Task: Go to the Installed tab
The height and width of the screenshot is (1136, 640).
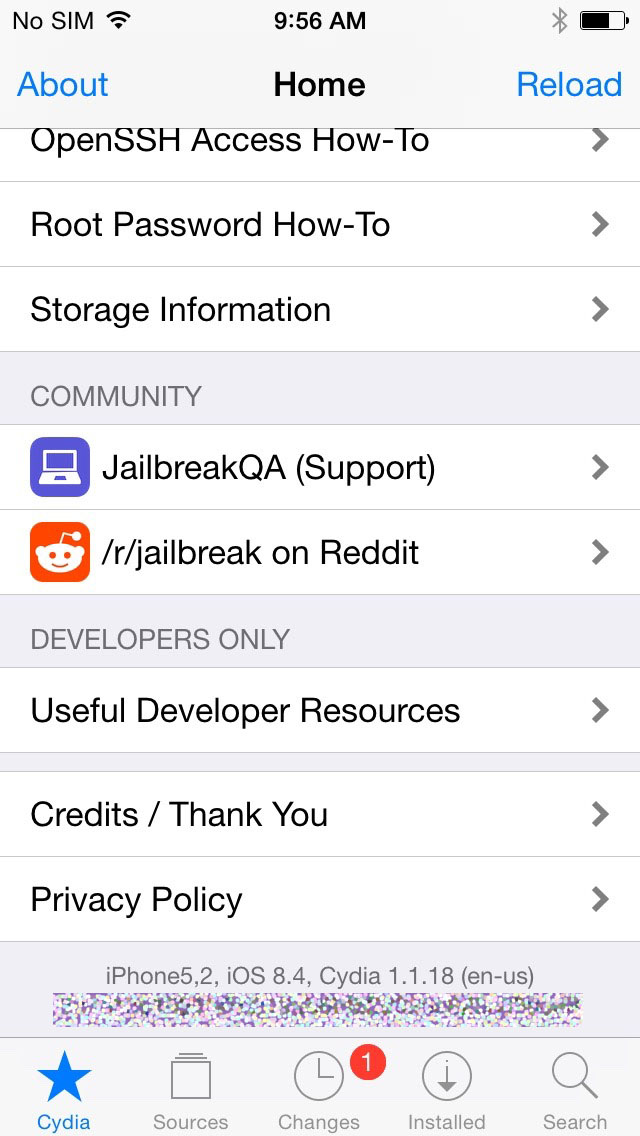Action: pos(446,1089)
